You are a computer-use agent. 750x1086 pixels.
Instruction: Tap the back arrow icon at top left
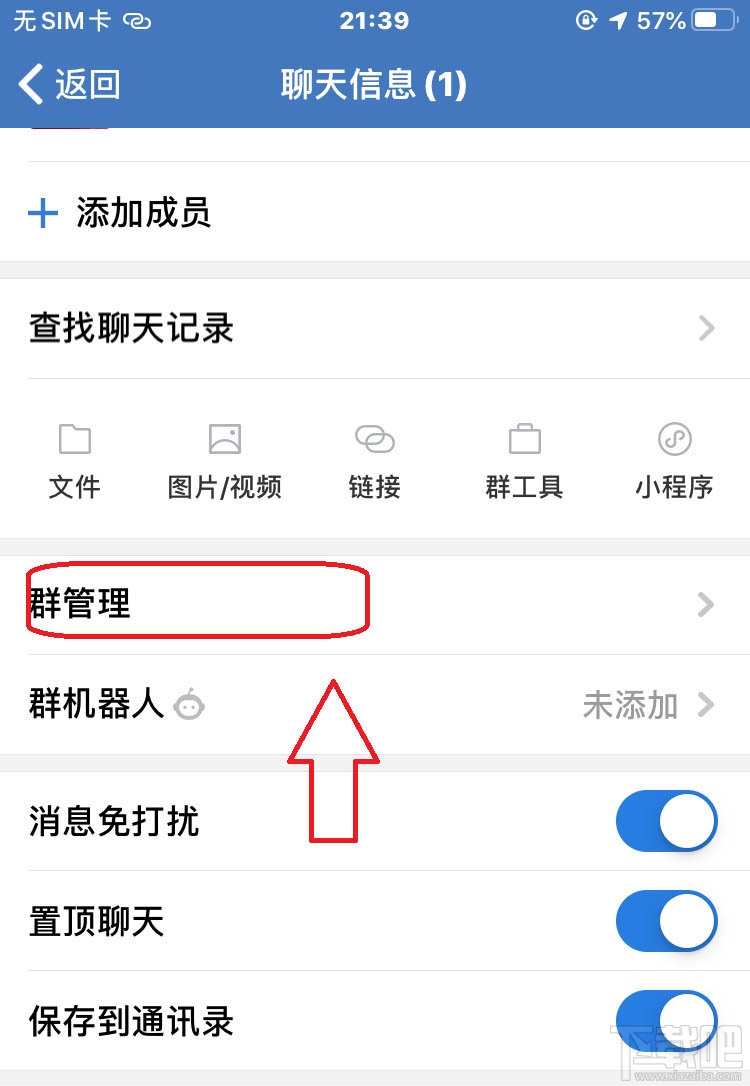pos(30,85)
